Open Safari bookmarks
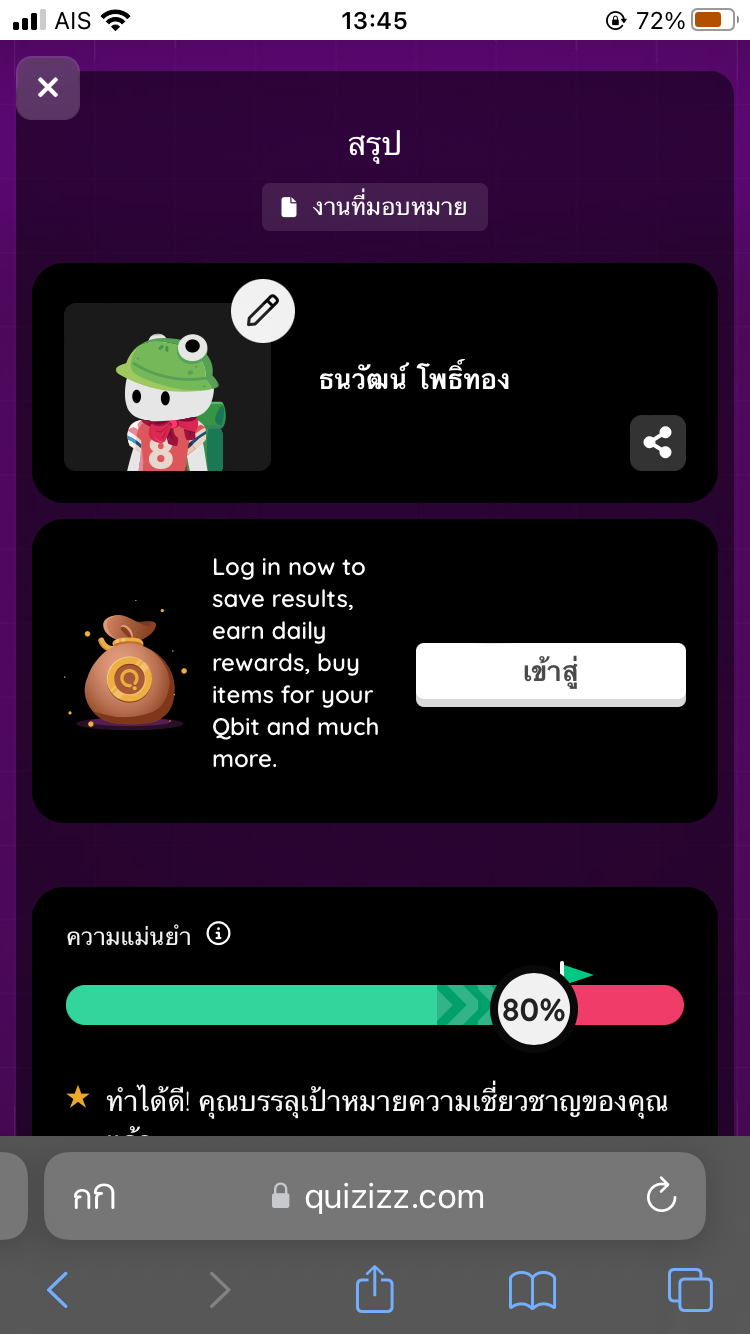 [532, 1290]
